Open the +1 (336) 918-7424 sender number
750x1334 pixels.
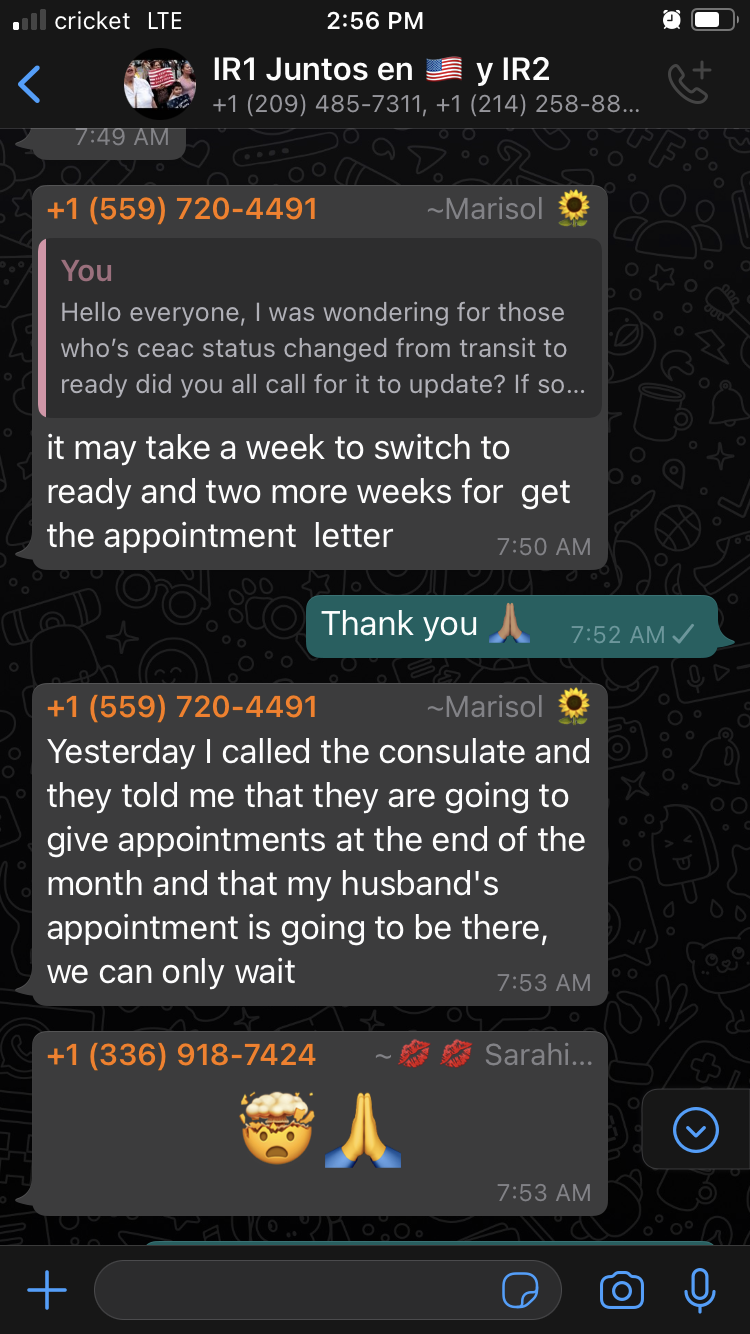tap(181, 1054)
